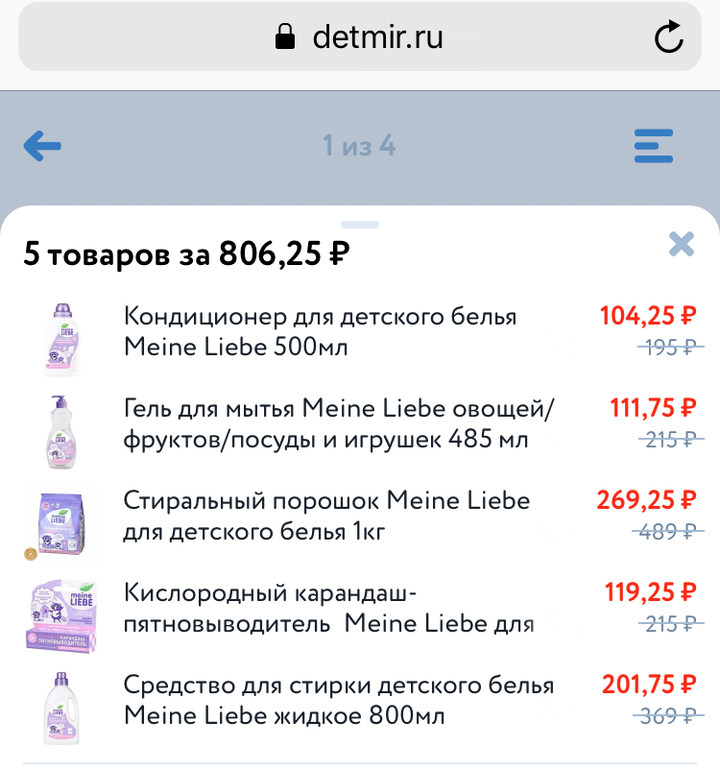Image resolution: width=720 pixels, height=770 pixels.
Task: Tap the detmir.ru address bar
Action: pos(358,38)
